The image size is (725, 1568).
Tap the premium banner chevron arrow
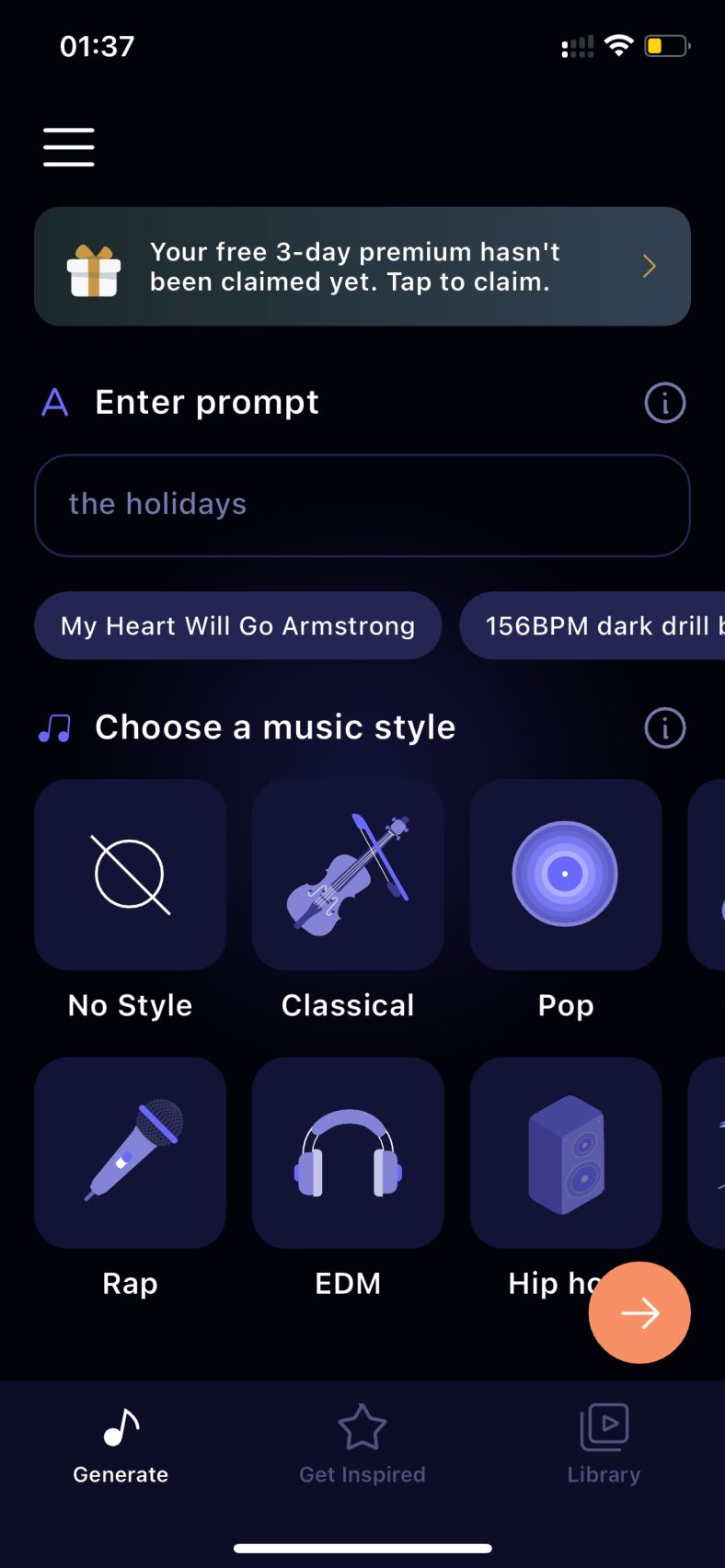tap(648, 266)
